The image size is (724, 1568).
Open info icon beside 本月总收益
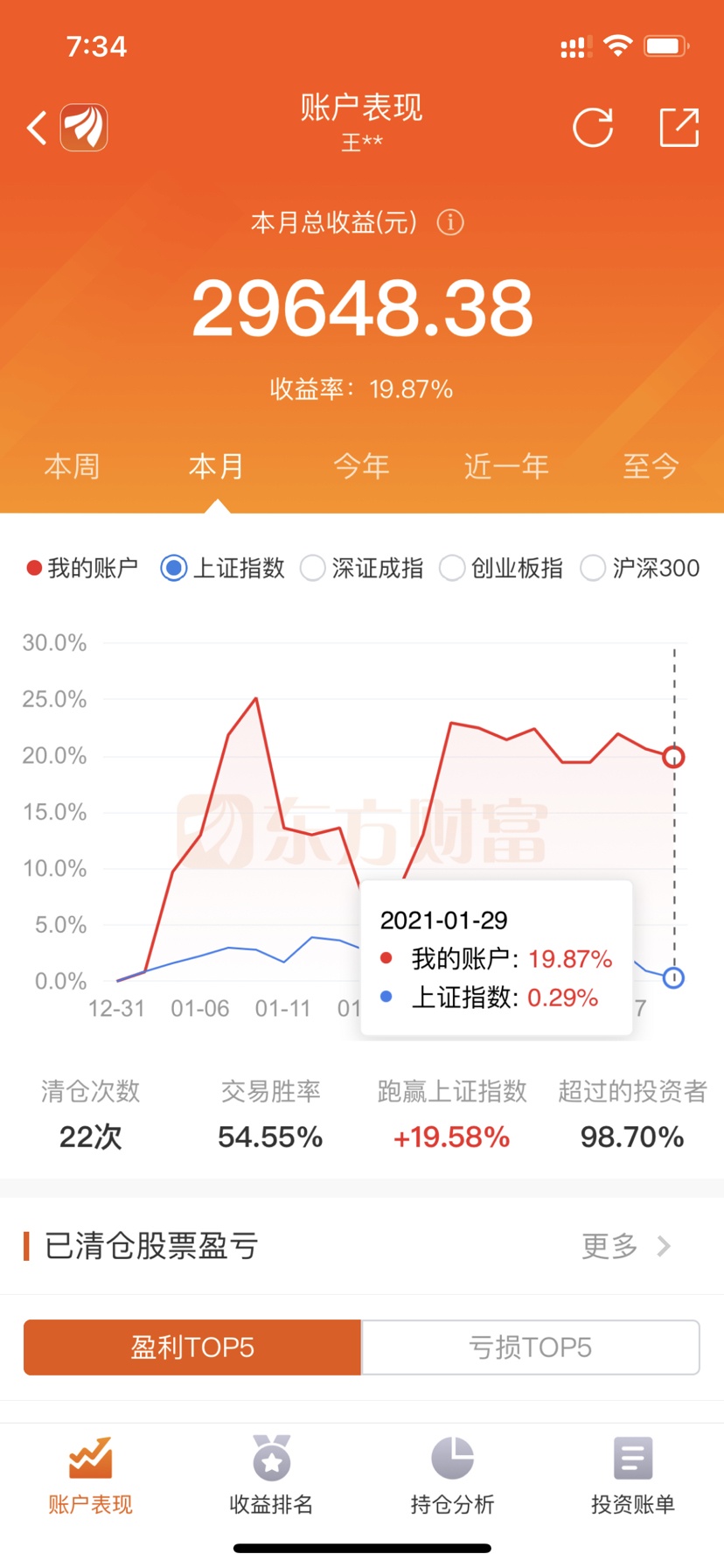(x=450, y=222)
